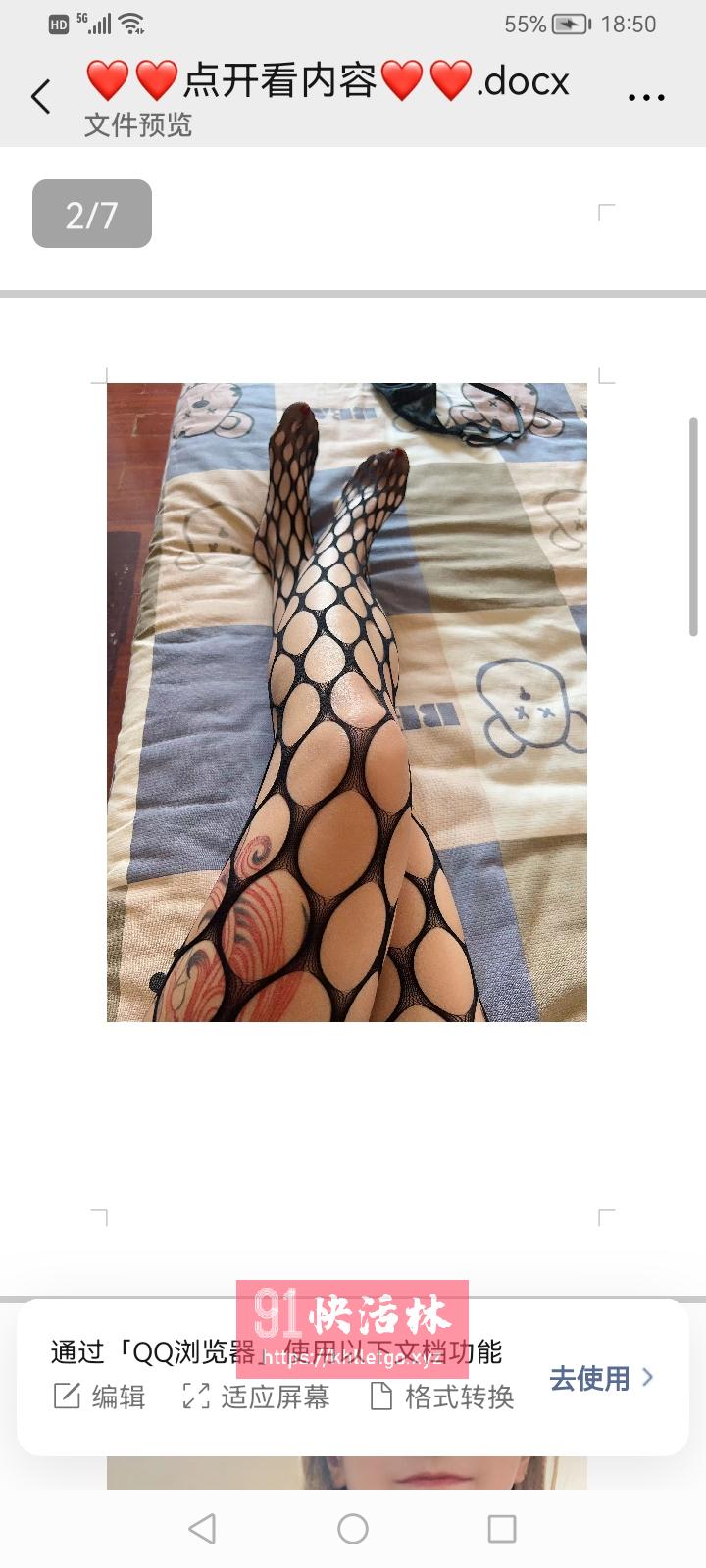
Task: Open the three-dot overflow menu
Action: coord(646,97)
